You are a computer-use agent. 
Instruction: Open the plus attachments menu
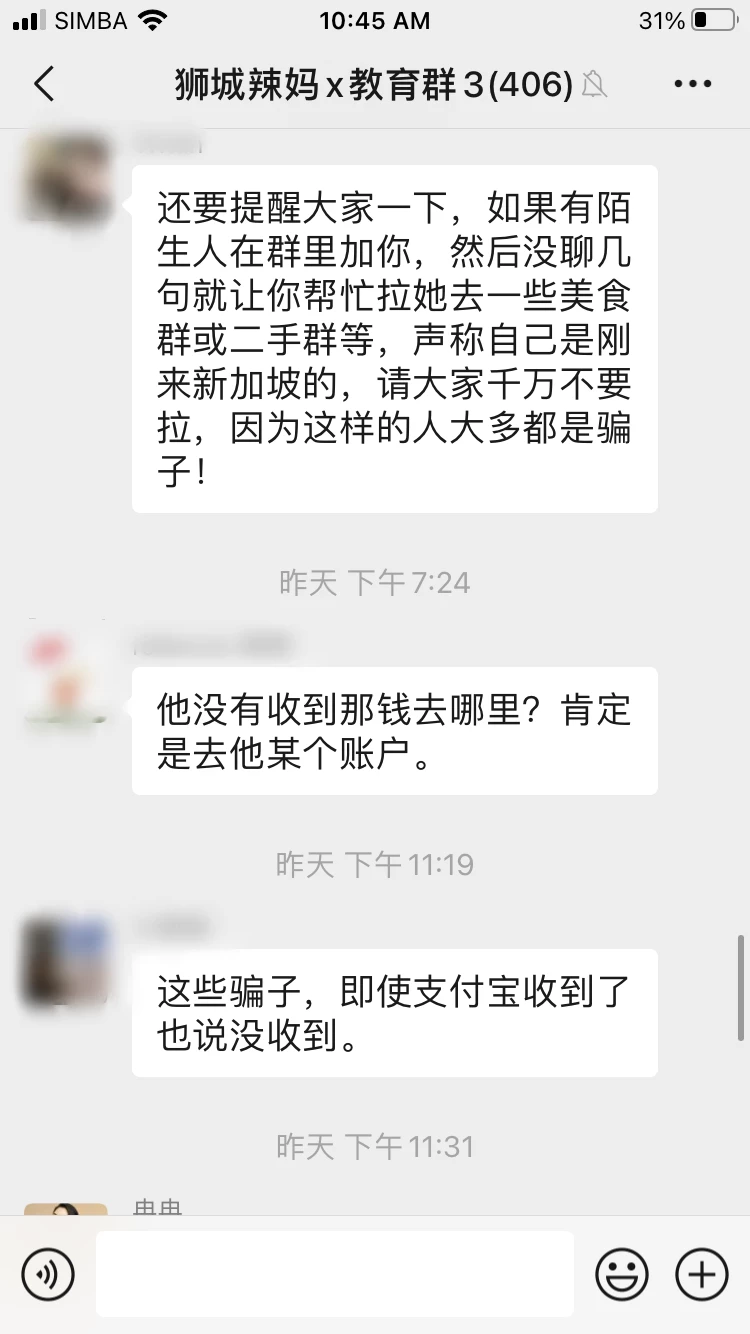702,1274
